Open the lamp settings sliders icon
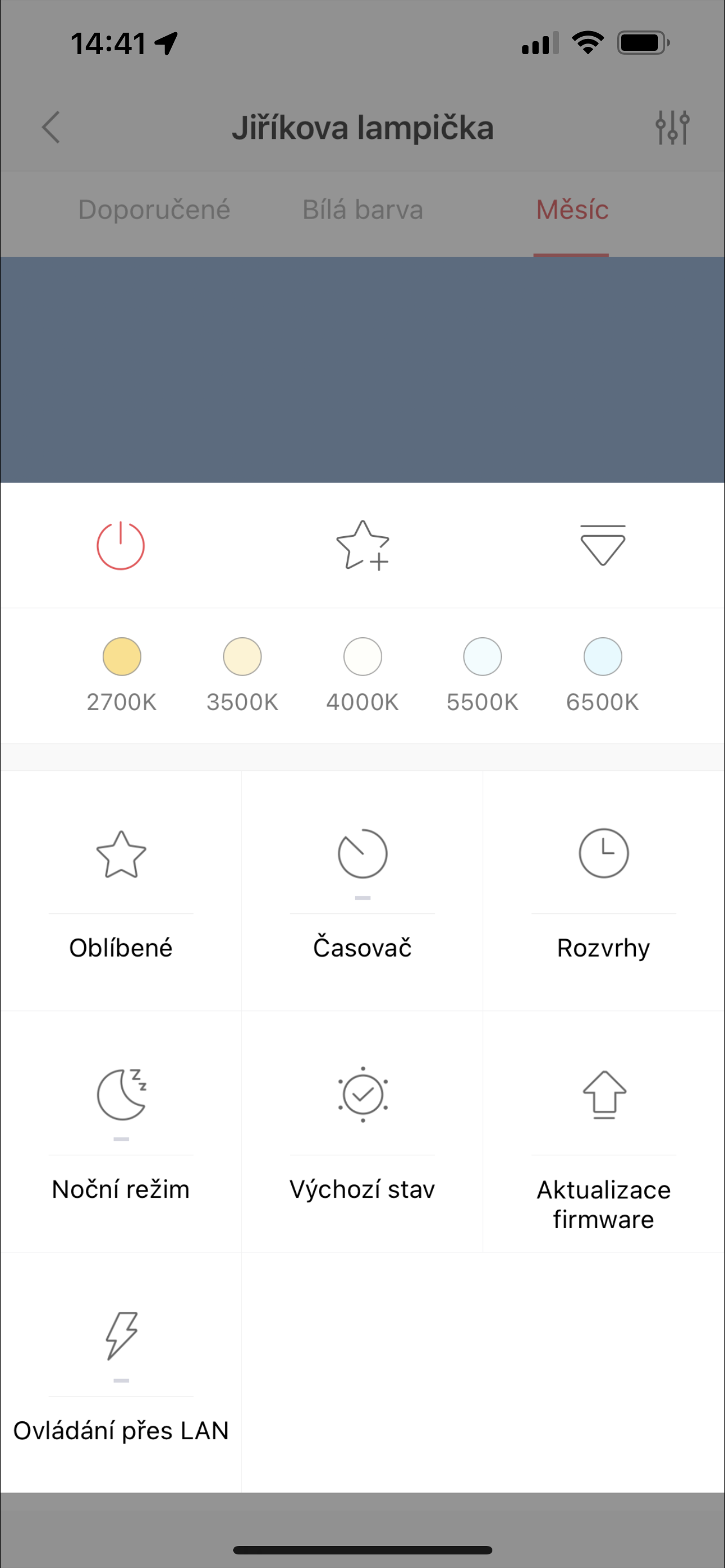 coord(672,127)
